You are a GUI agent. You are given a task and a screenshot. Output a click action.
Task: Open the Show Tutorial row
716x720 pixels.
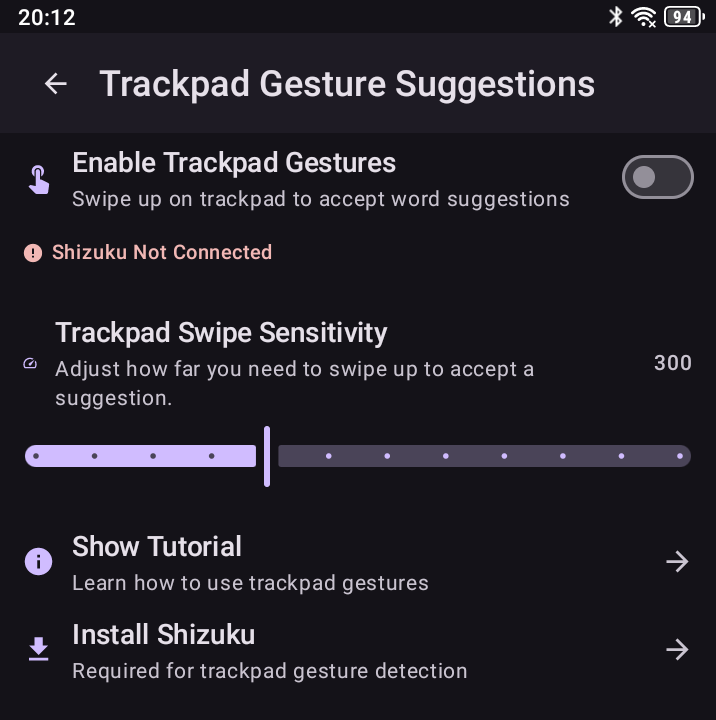(357, 562)
